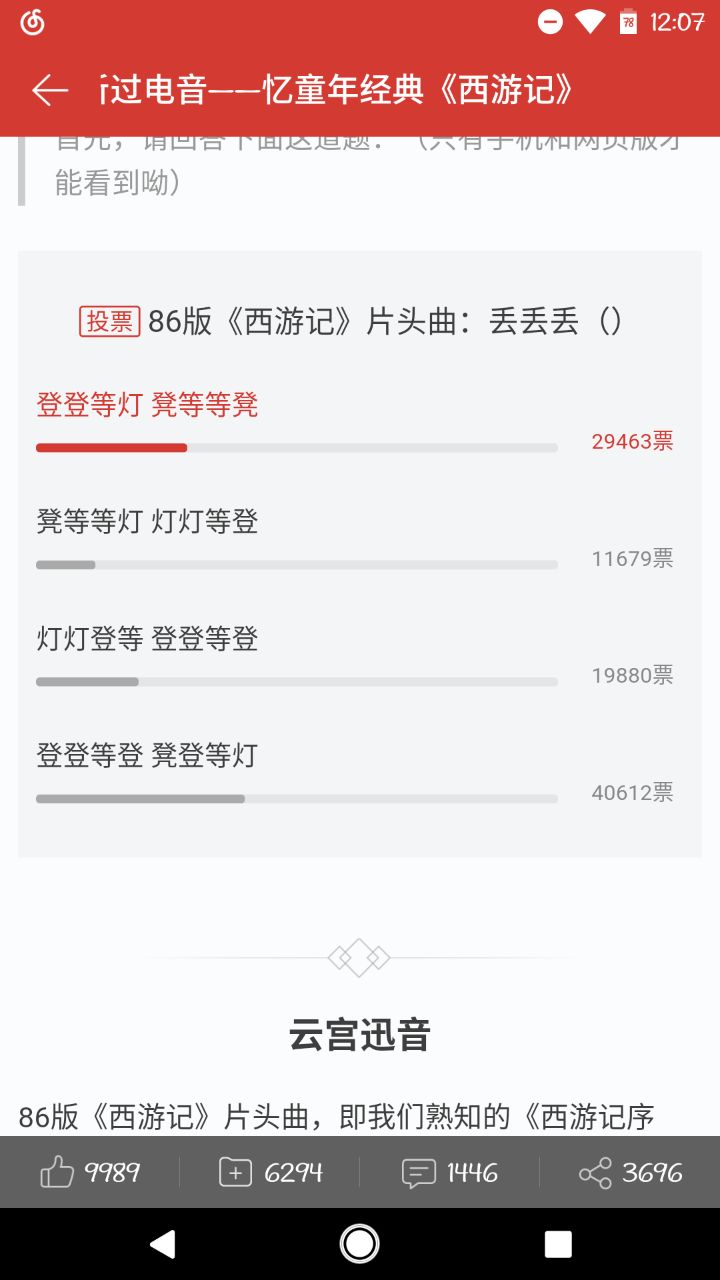Screen dimensions: 720x1280
Task: Go back using the top arrow
Action: pyautogui.click(x=49, y=91)
